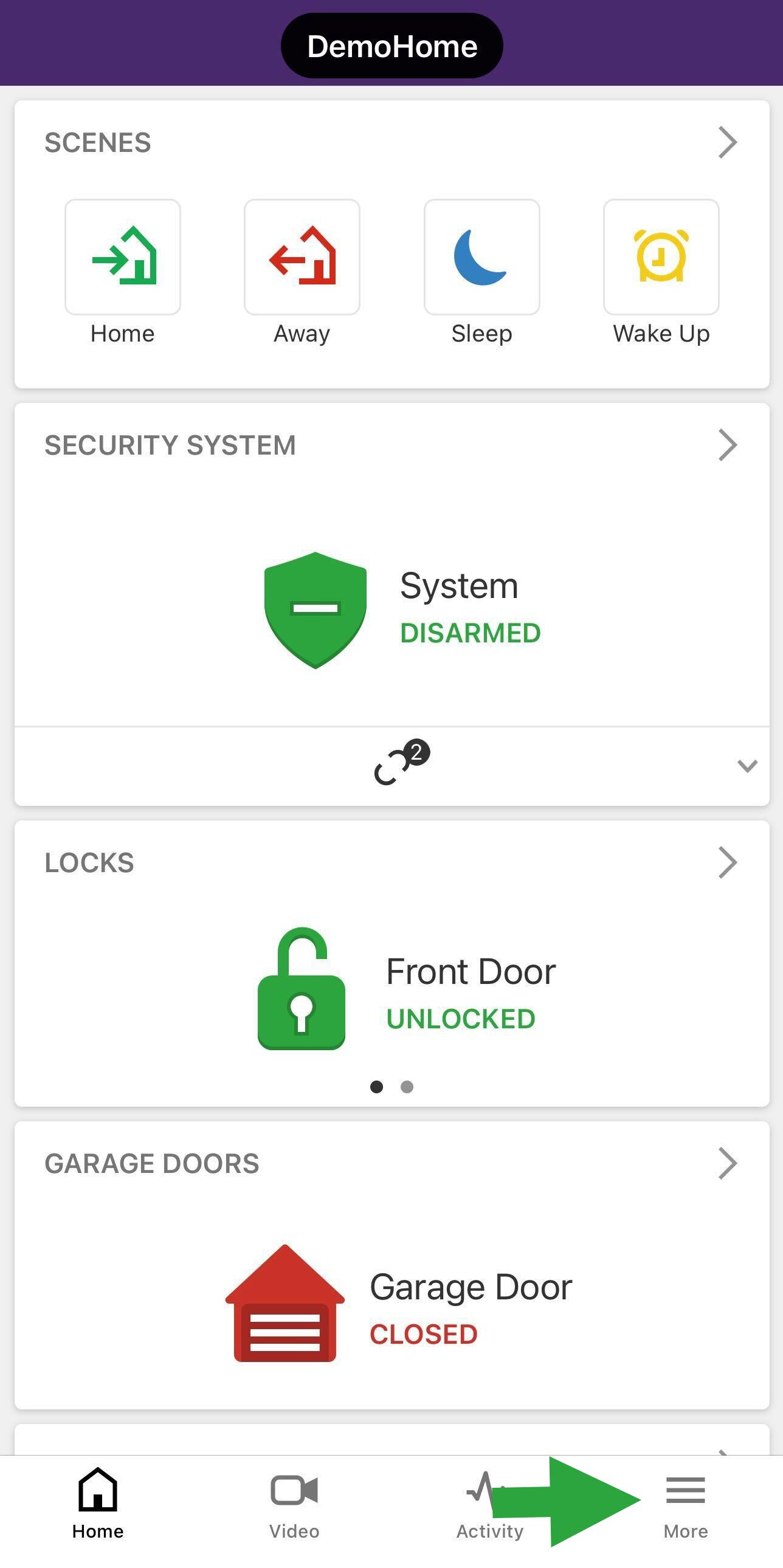Open the Garage Doors section chevron
783x1568 pixels.
[x=728, y=1163]
